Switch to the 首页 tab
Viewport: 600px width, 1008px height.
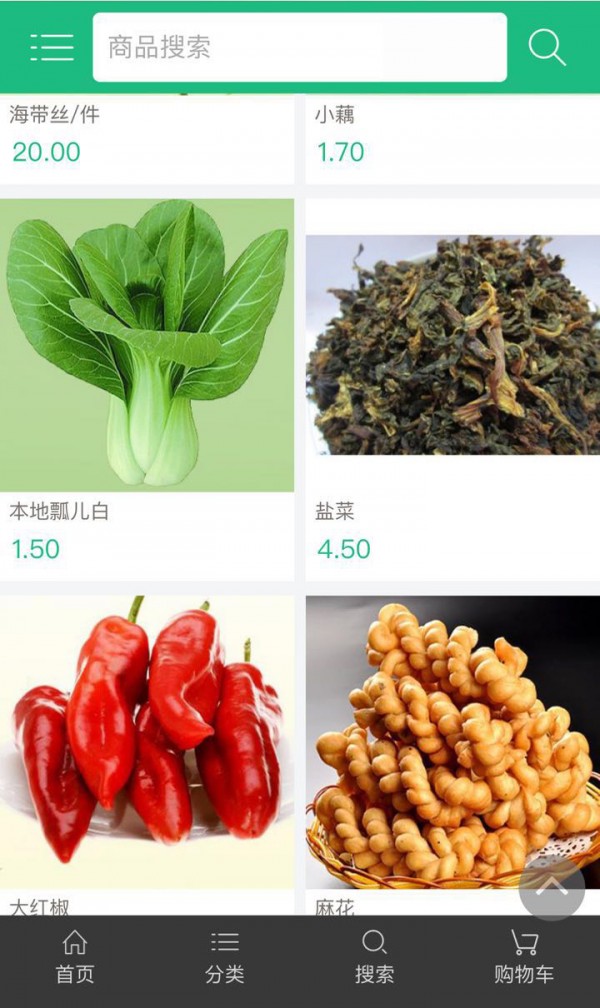tap(75, 958)
